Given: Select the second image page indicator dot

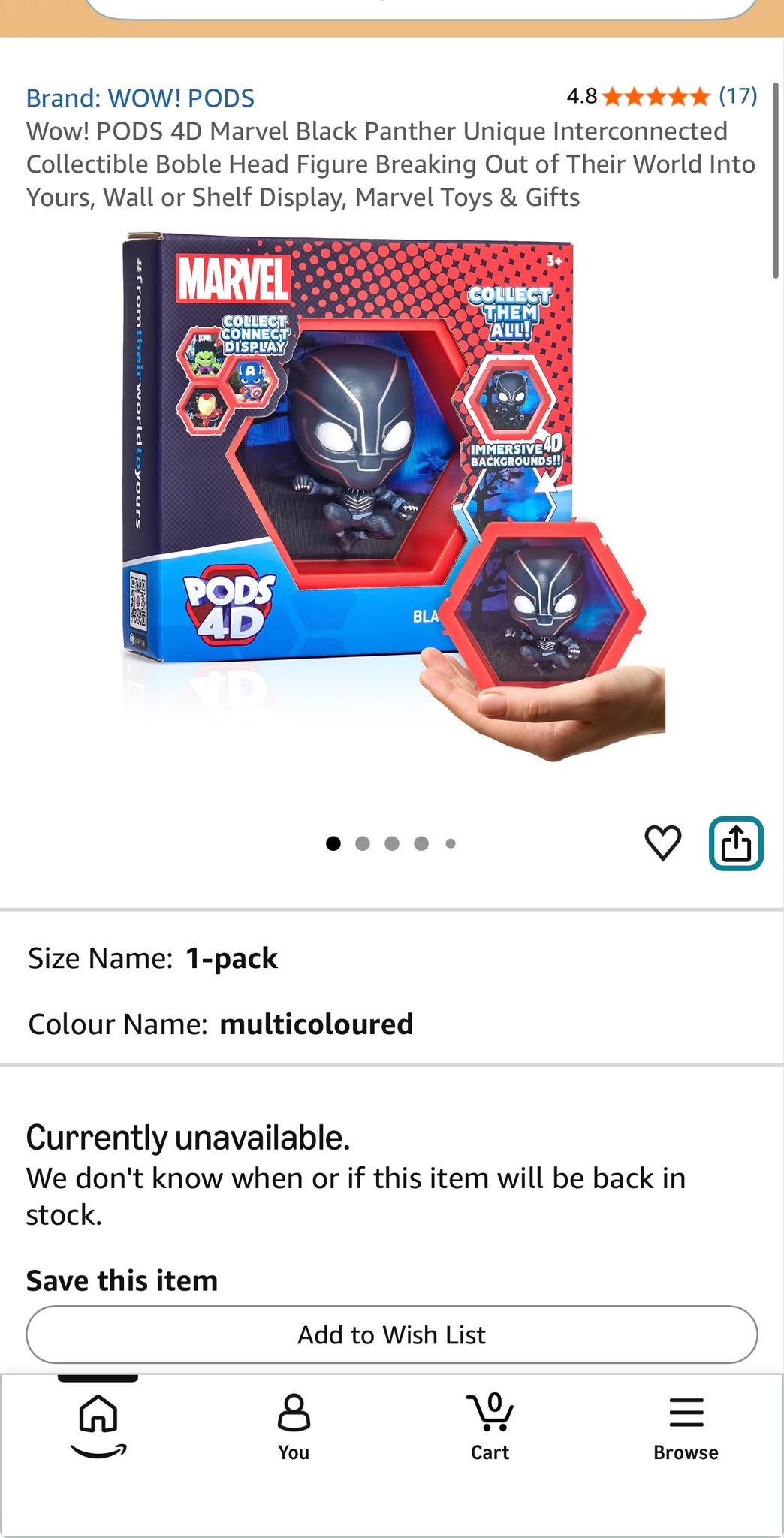Looking at the screenshot, I should pyautogui.click(x=363, y=843).
